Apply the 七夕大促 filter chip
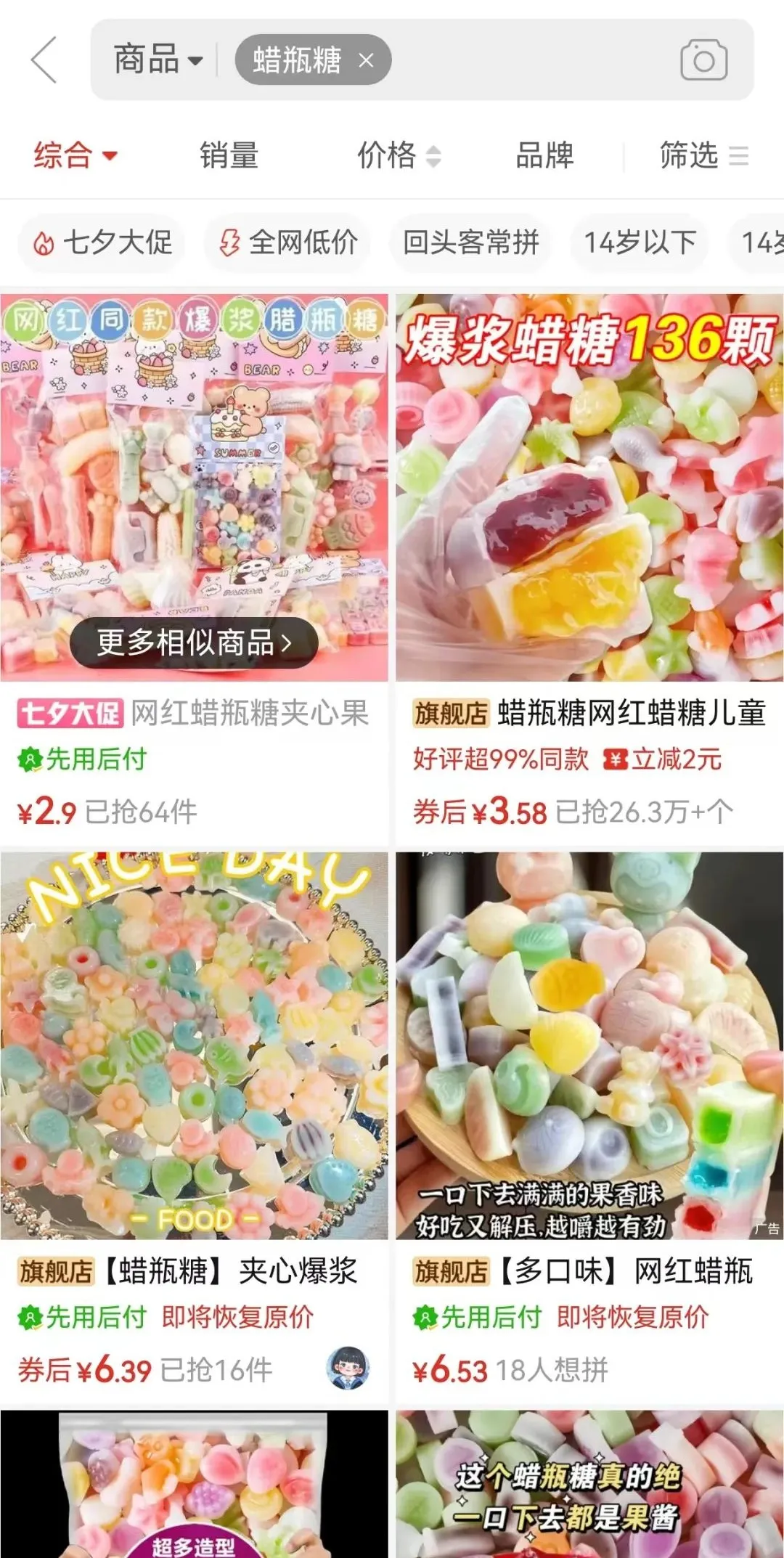 tap(102, 242)
